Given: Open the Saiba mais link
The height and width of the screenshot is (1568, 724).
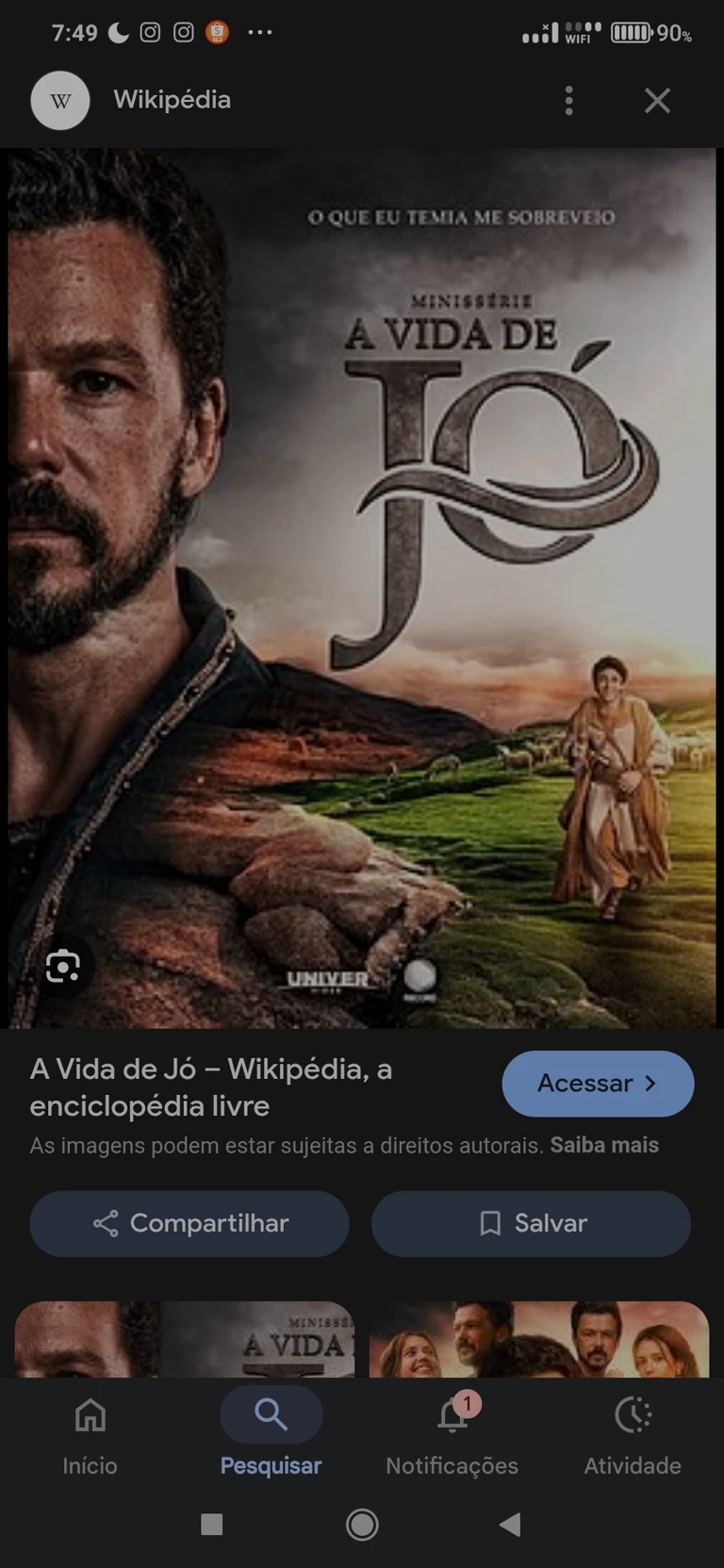Looking at the screenshot, I should pyautogui.click(x=604, y=1145).
